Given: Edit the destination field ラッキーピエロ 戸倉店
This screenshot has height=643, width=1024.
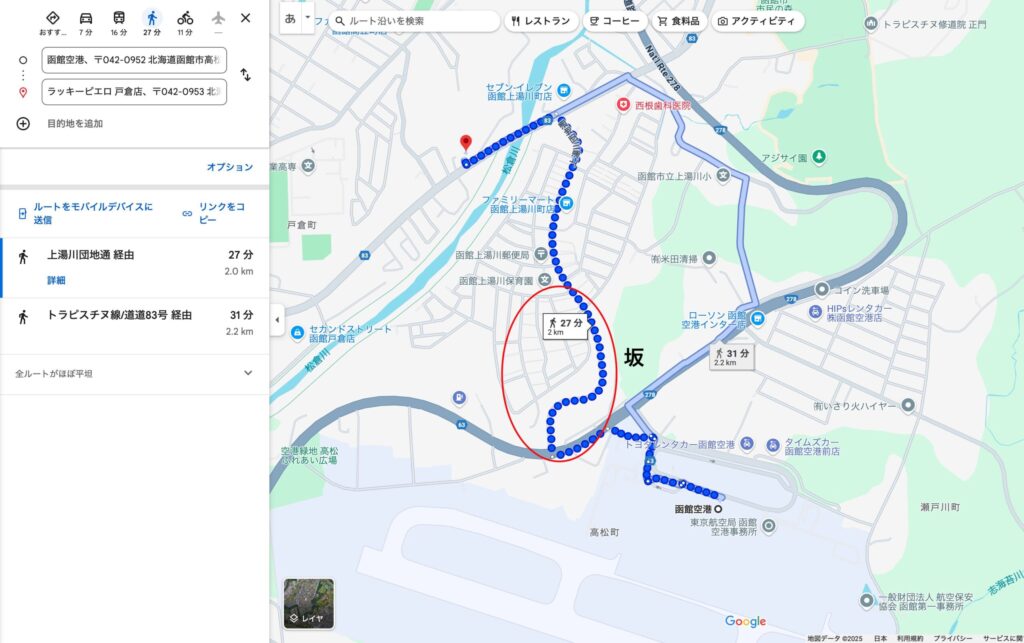Looking at the screenshot, I should point(134,92).
